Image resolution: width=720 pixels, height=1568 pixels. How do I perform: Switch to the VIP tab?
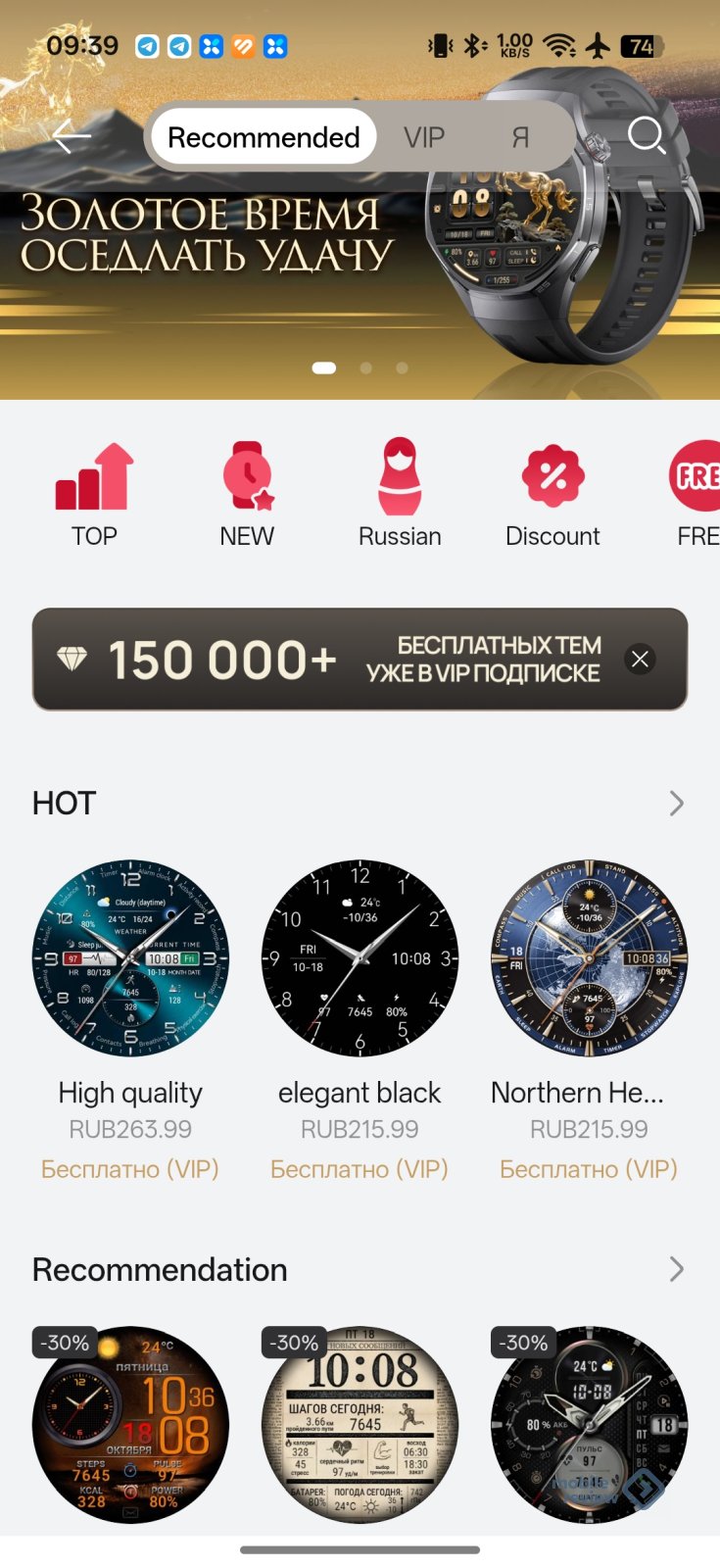click(x=424, y=137)
